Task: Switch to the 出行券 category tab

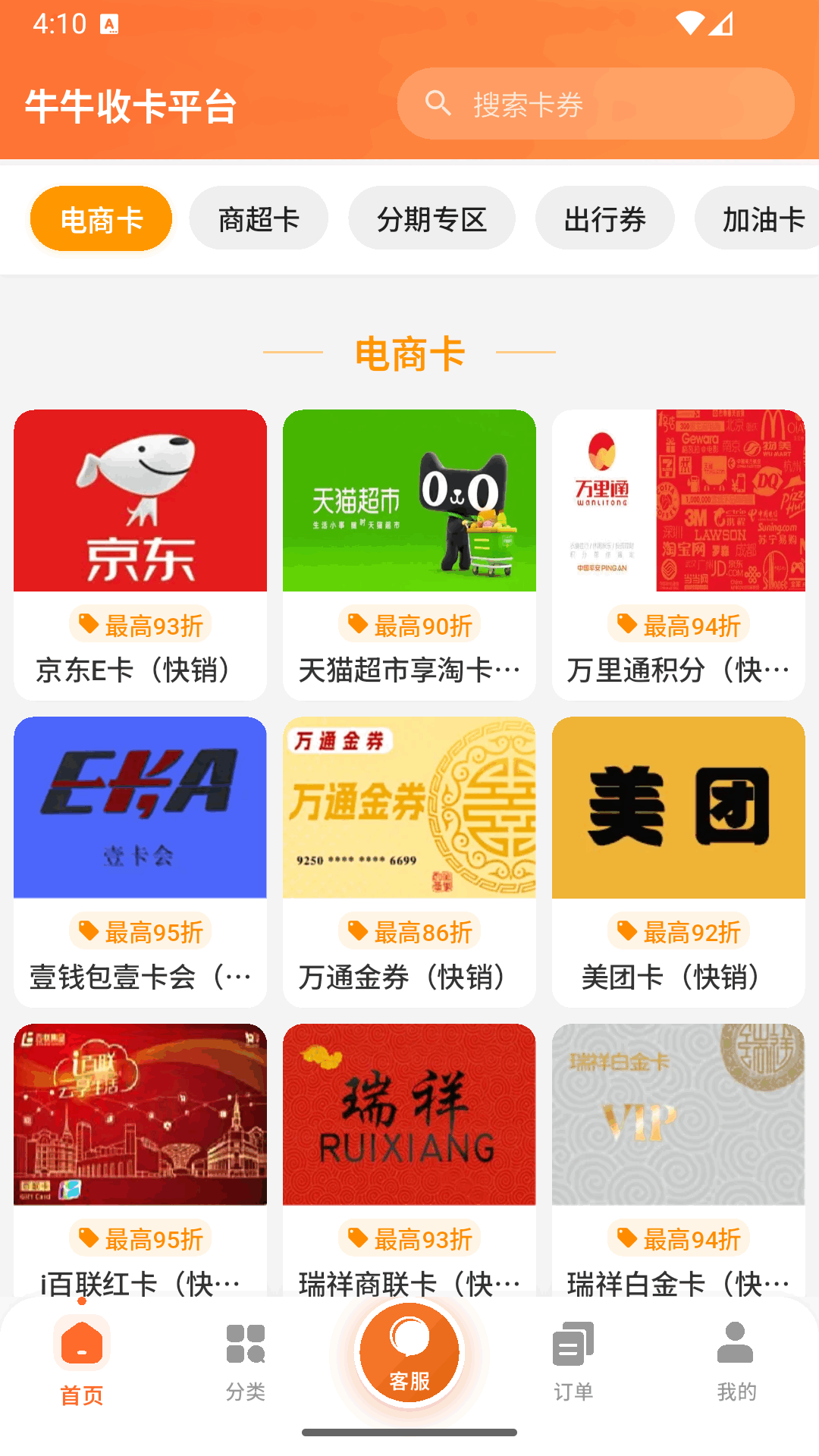Action: coord(604,218)
